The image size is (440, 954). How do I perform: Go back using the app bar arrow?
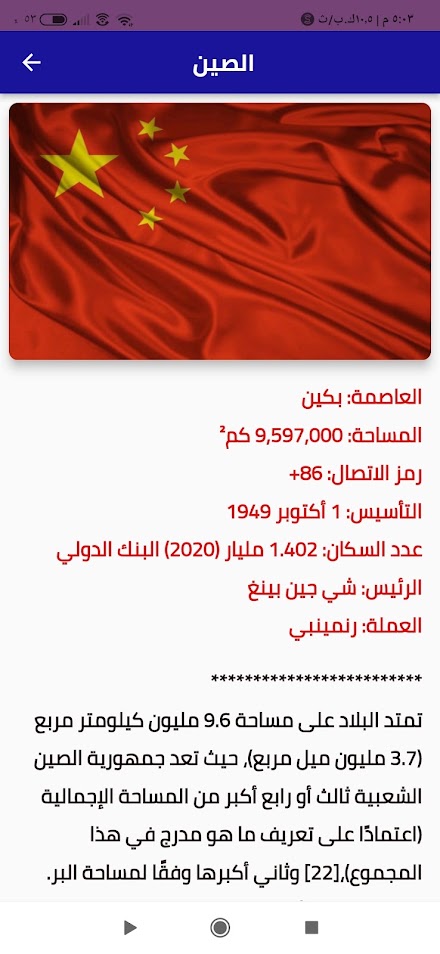click(x=32, y=63)
